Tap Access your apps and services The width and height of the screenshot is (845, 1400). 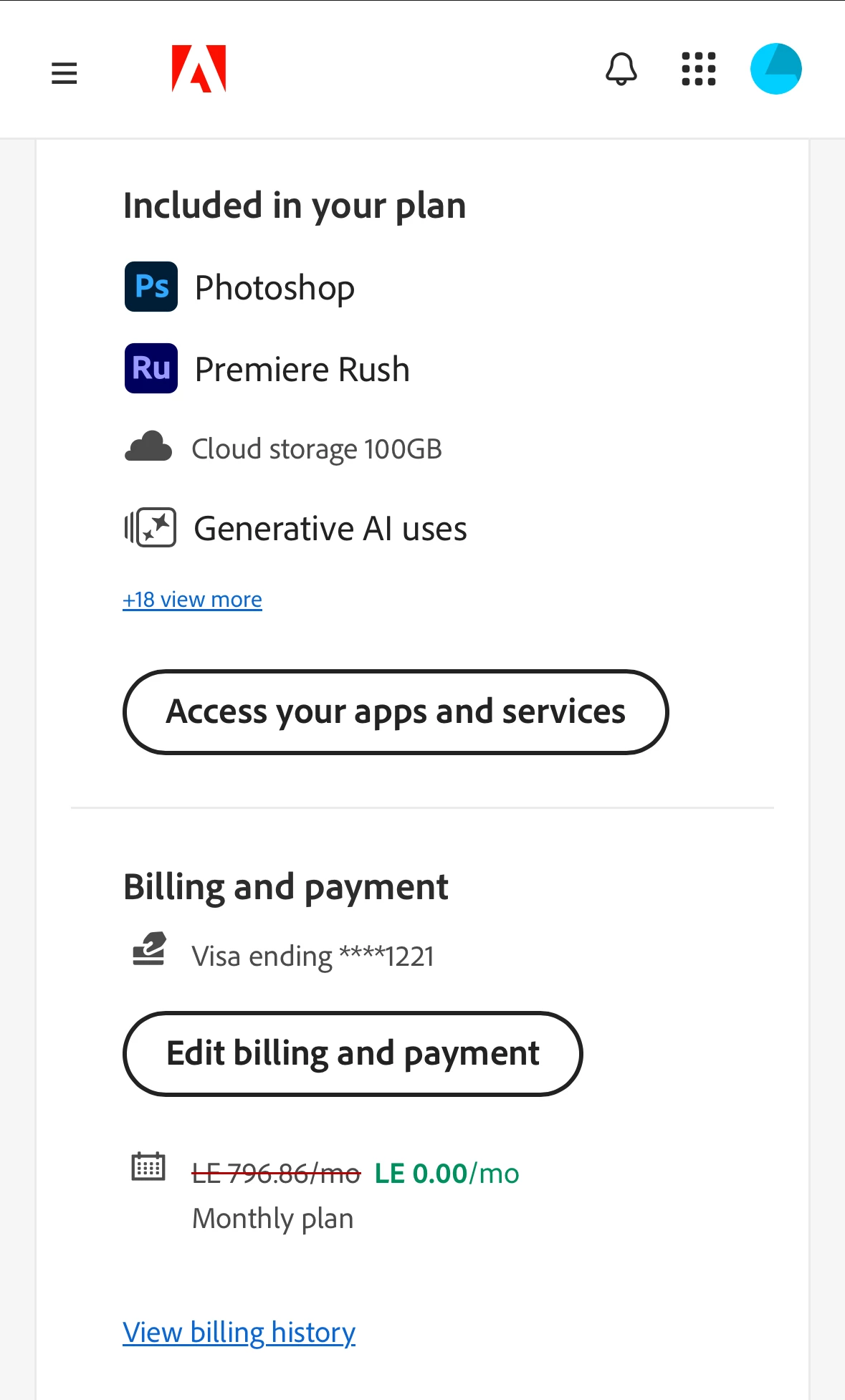[x=396, y=712]
